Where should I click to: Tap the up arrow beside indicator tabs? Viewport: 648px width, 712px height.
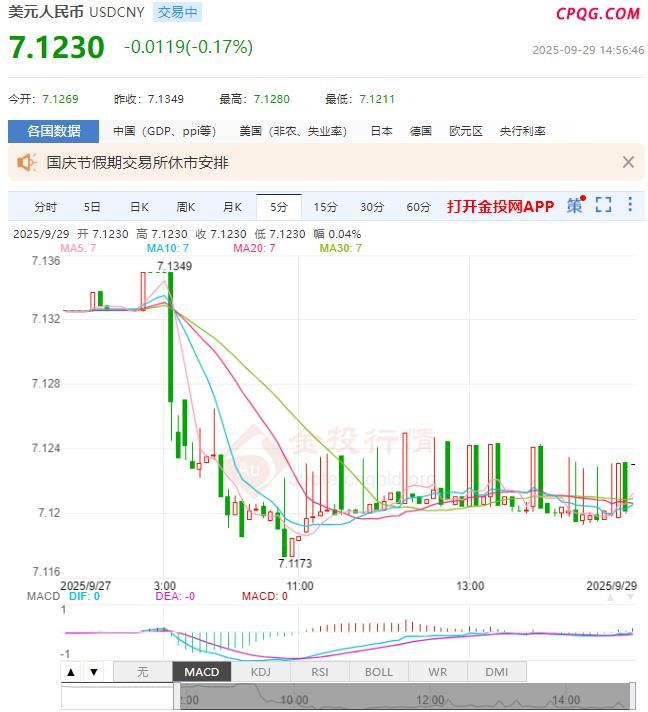click(72, 672)
